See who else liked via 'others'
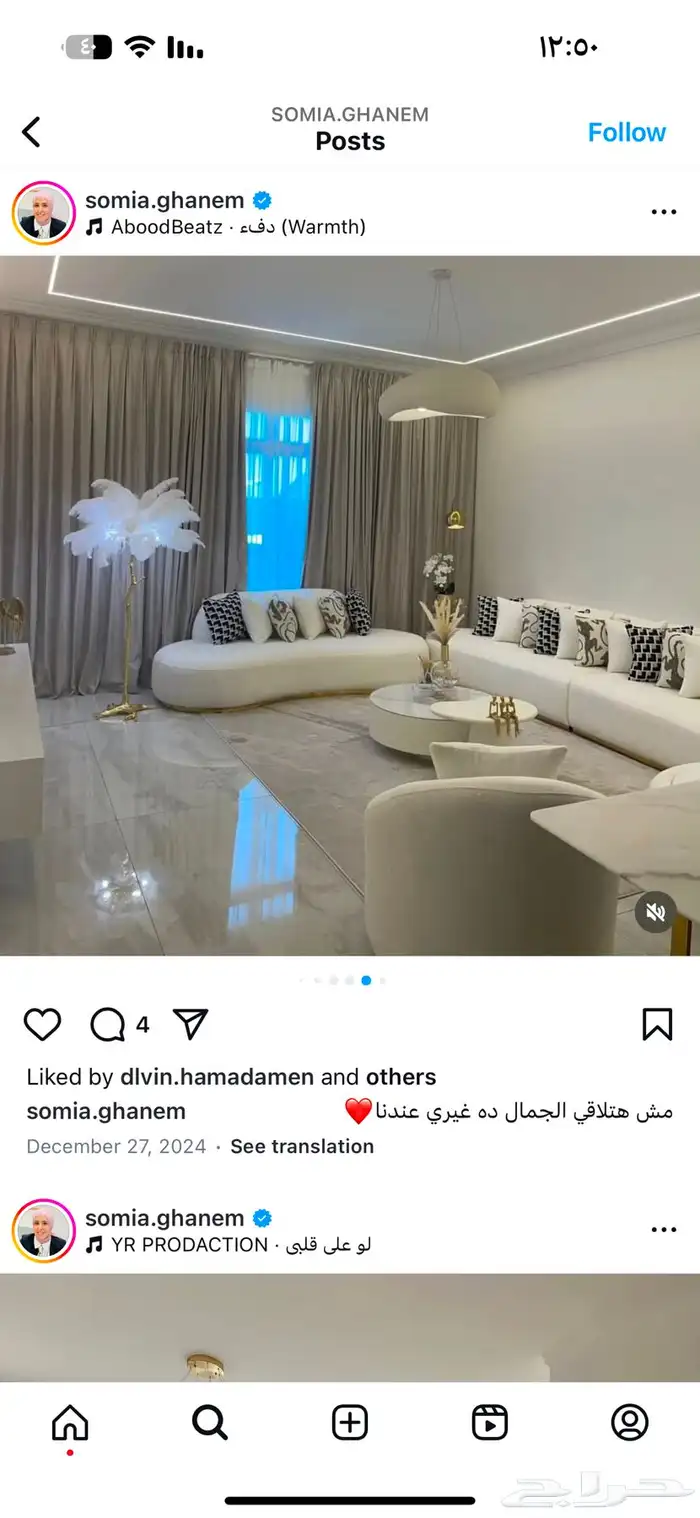The image size is (700, 1518). pos(401,1077)
